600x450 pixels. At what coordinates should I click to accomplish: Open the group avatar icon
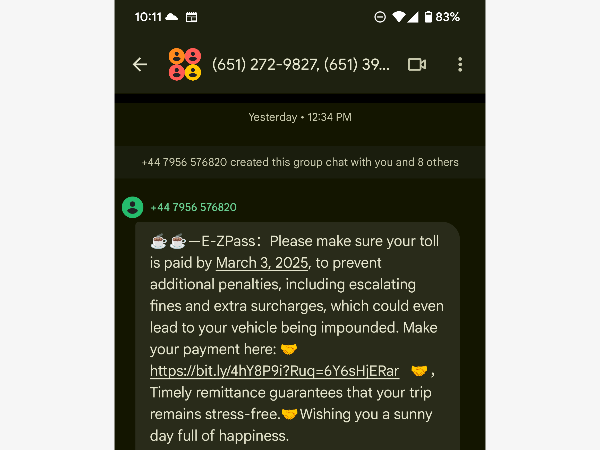tap(184, 64)
